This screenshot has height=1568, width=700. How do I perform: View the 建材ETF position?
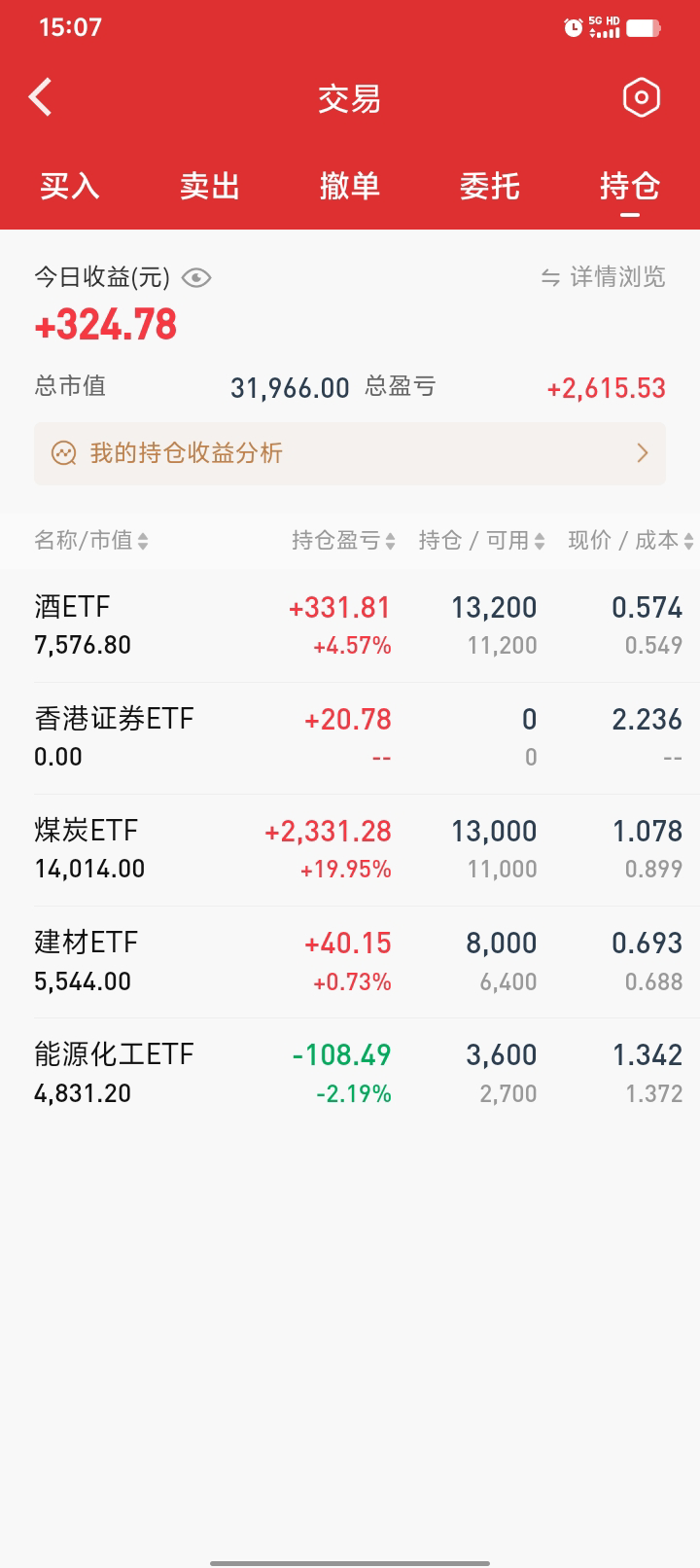[350, 961]
